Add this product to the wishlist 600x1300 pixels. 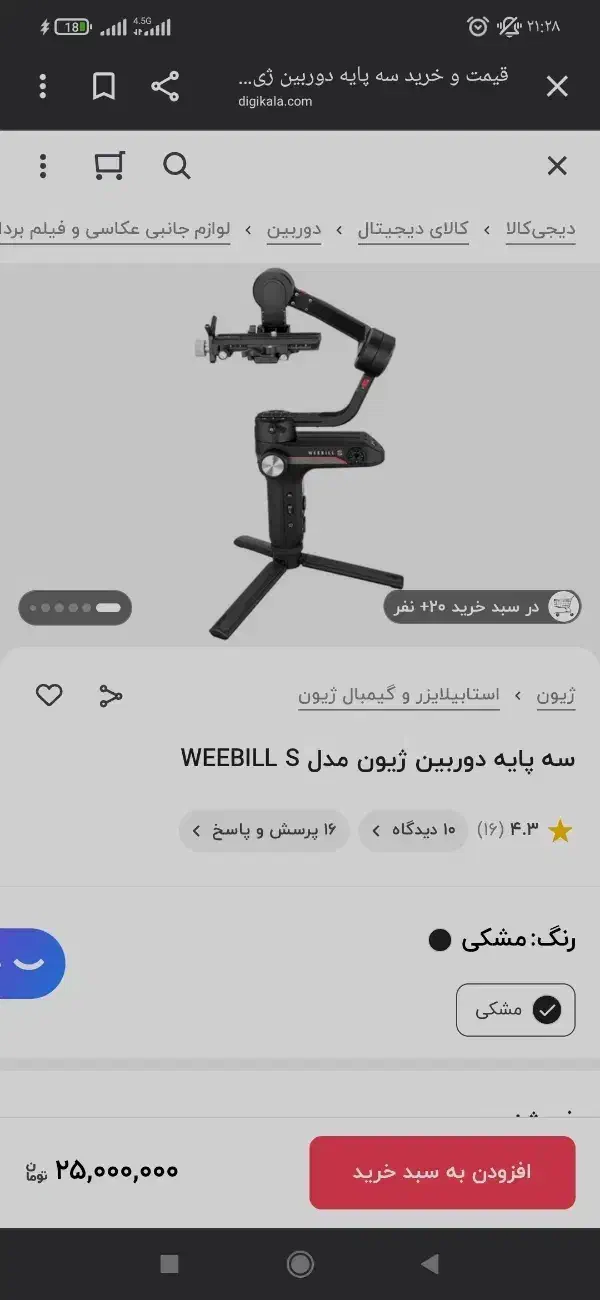tap(49, 695)
